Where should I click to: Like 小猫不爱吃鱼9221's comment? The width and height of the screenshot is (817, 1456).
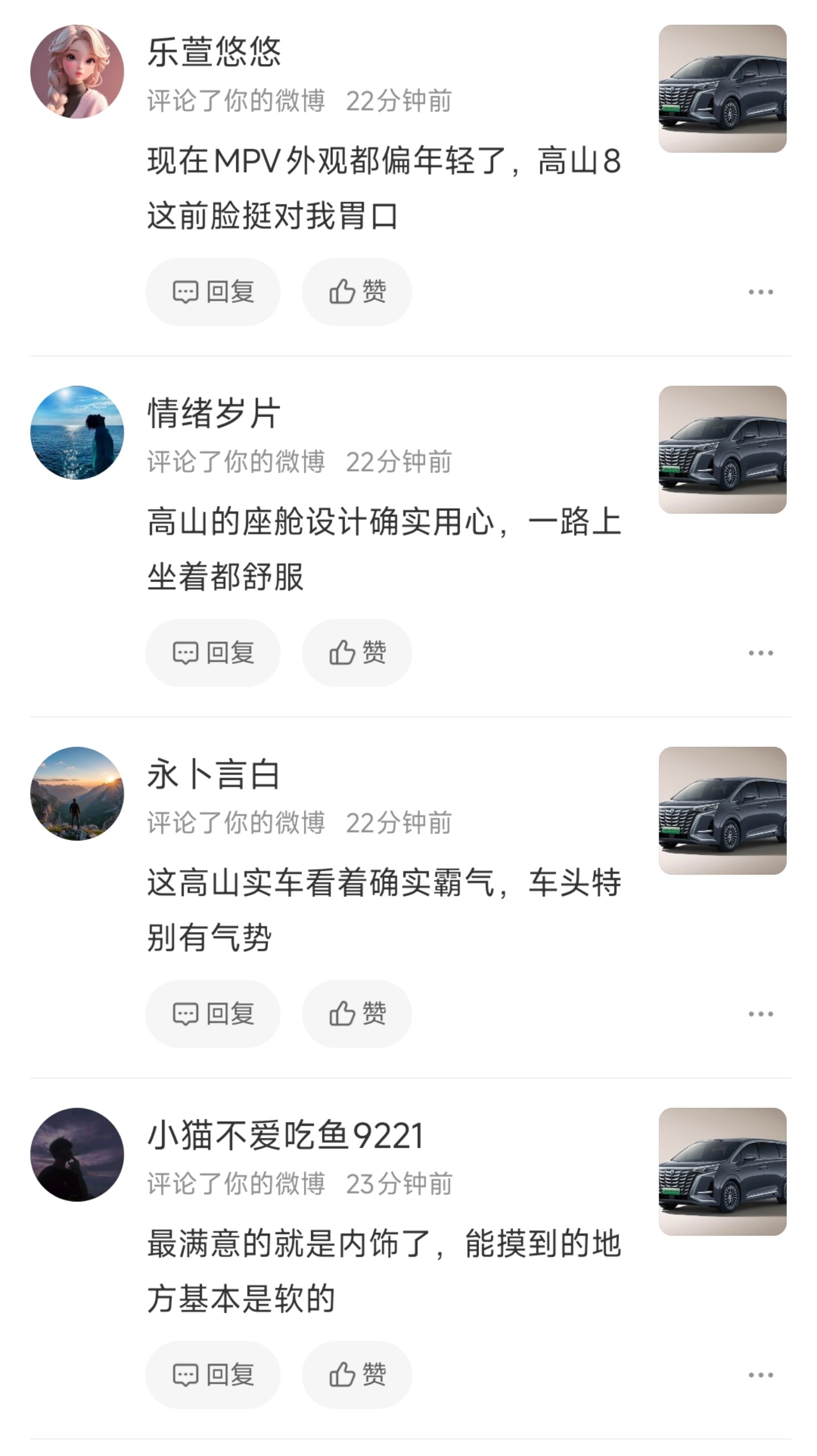(357, 1375)
